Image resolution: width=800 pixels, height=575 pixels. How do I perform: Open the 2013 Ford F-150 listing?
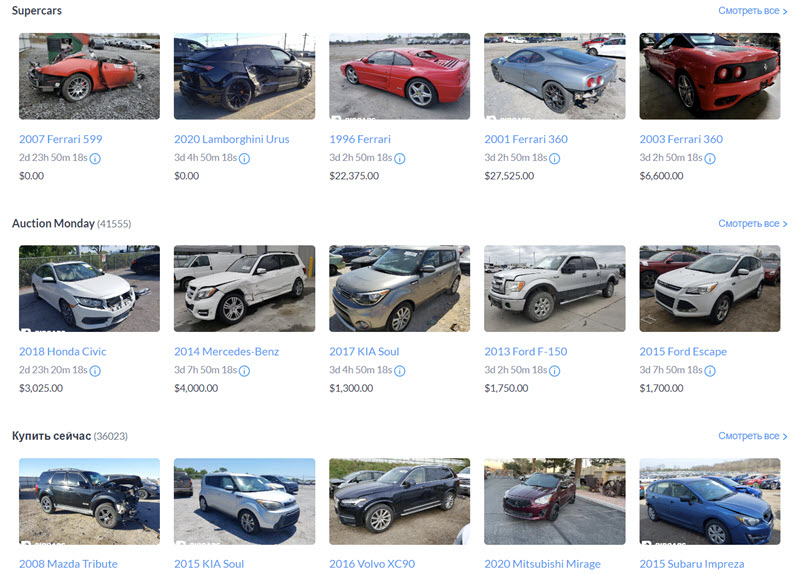(525, 352)
